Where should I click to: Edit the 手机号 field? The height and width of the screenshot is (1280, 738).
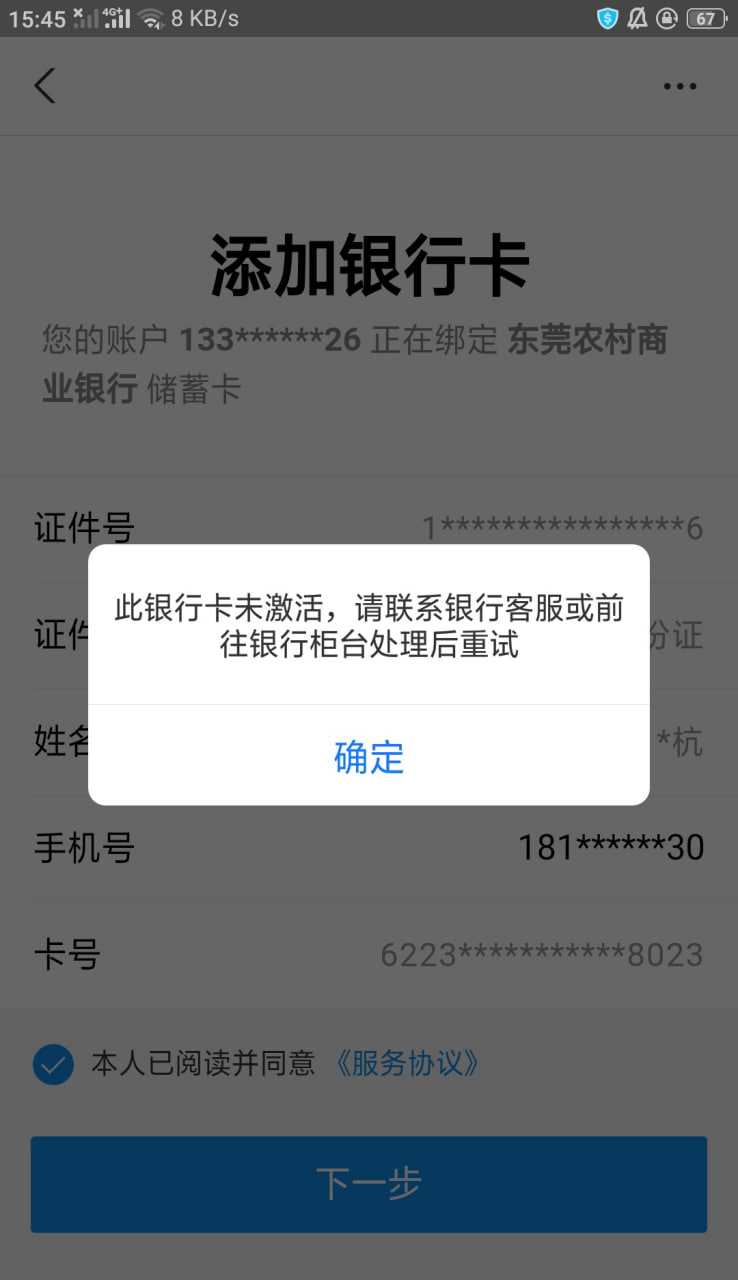click(x=369, y=848)
